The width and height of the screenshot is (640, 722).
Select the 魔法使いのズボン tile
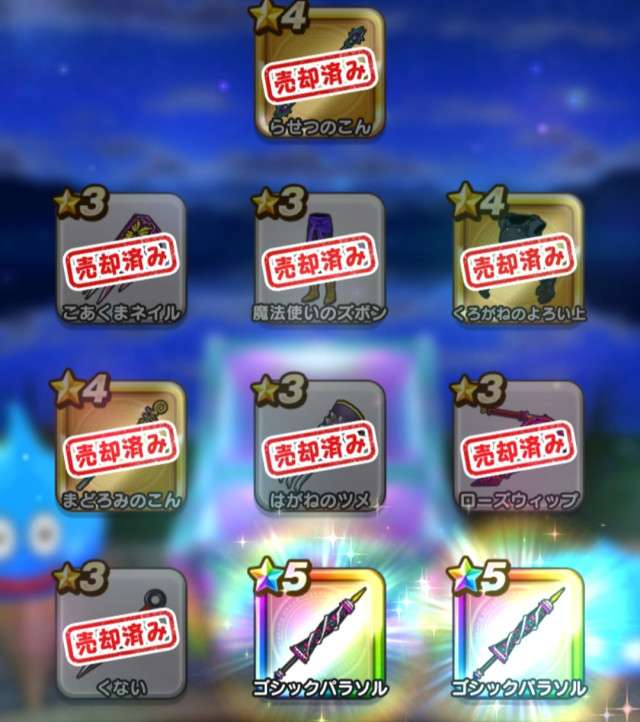click(x=319, y=260)
